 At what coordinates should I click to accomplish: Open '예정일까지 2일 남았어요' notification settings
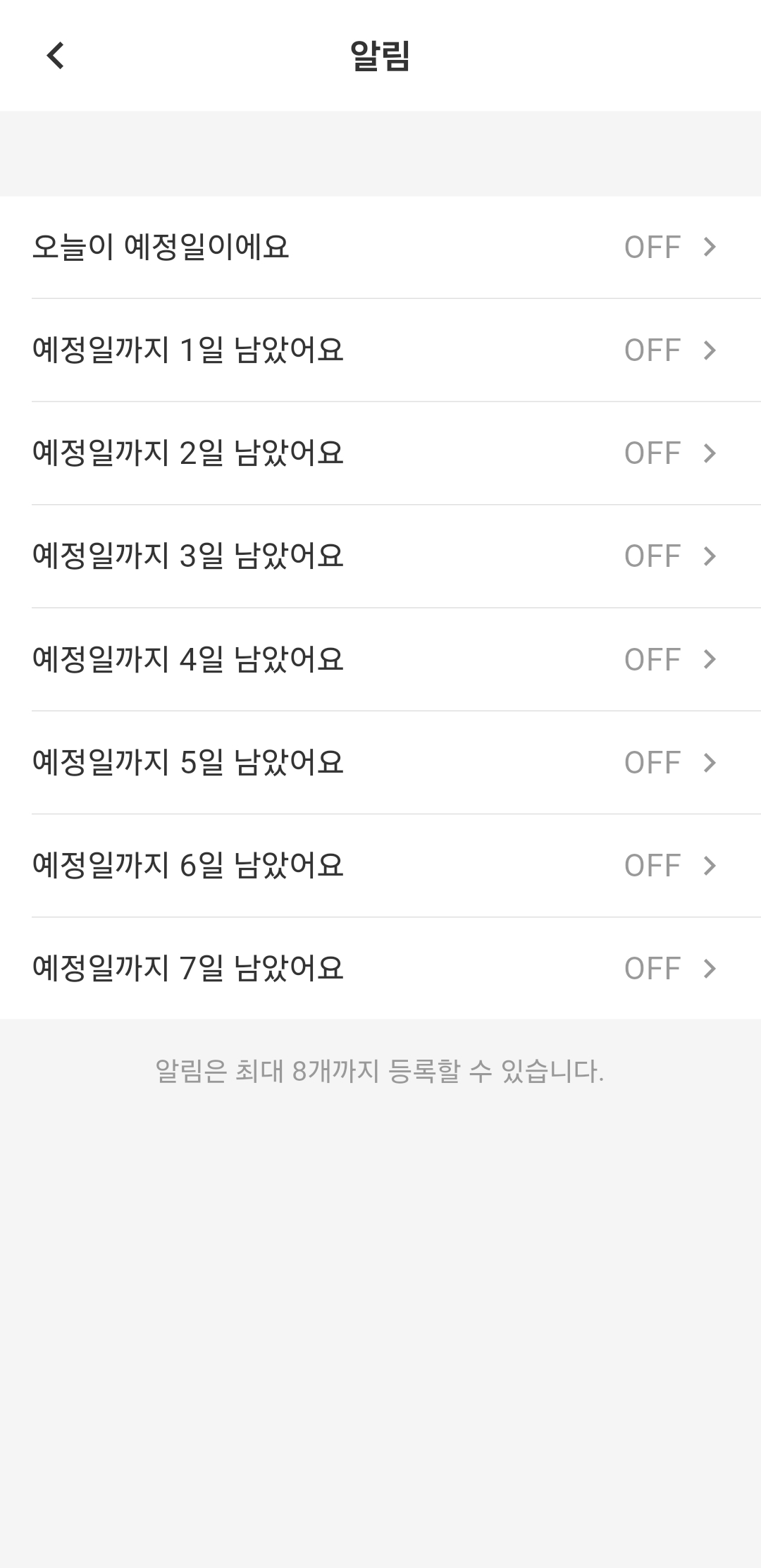tap(282, 452)
